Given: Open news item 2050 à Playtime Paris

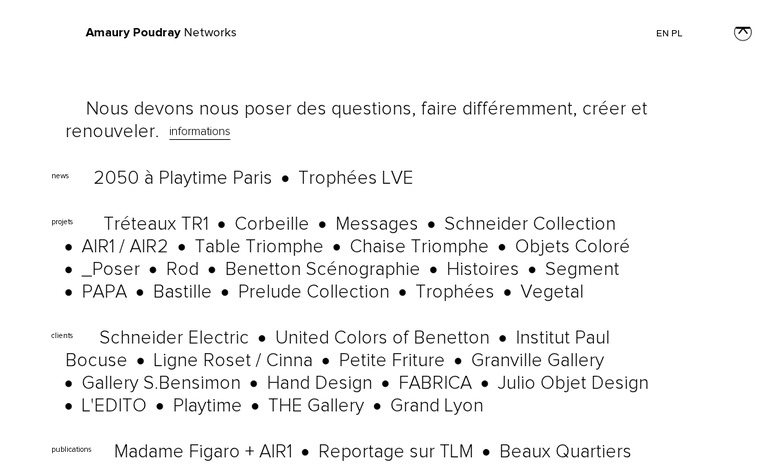Looking at the screenshot, I should pos(182,178).
